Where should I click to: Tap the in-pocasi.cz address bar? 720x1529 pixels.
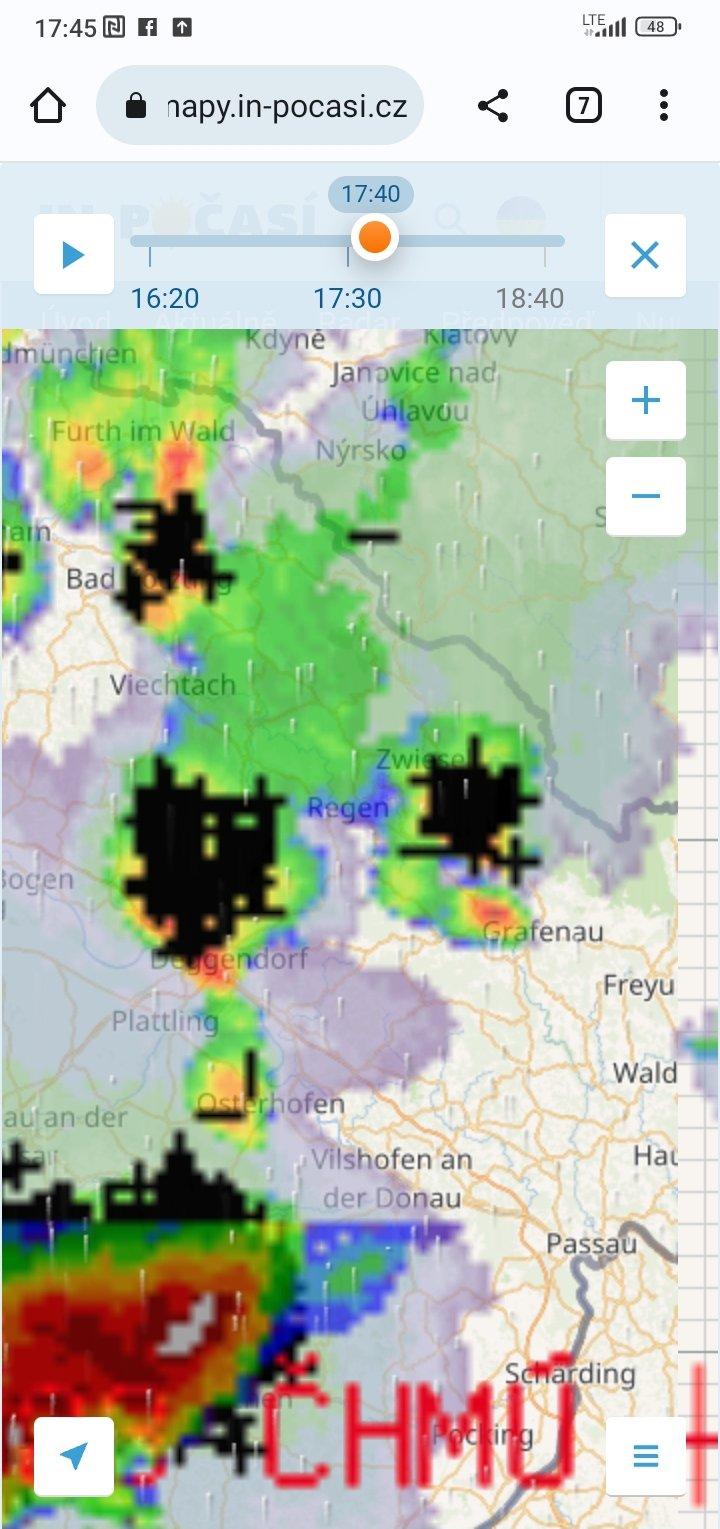(270, 106)
